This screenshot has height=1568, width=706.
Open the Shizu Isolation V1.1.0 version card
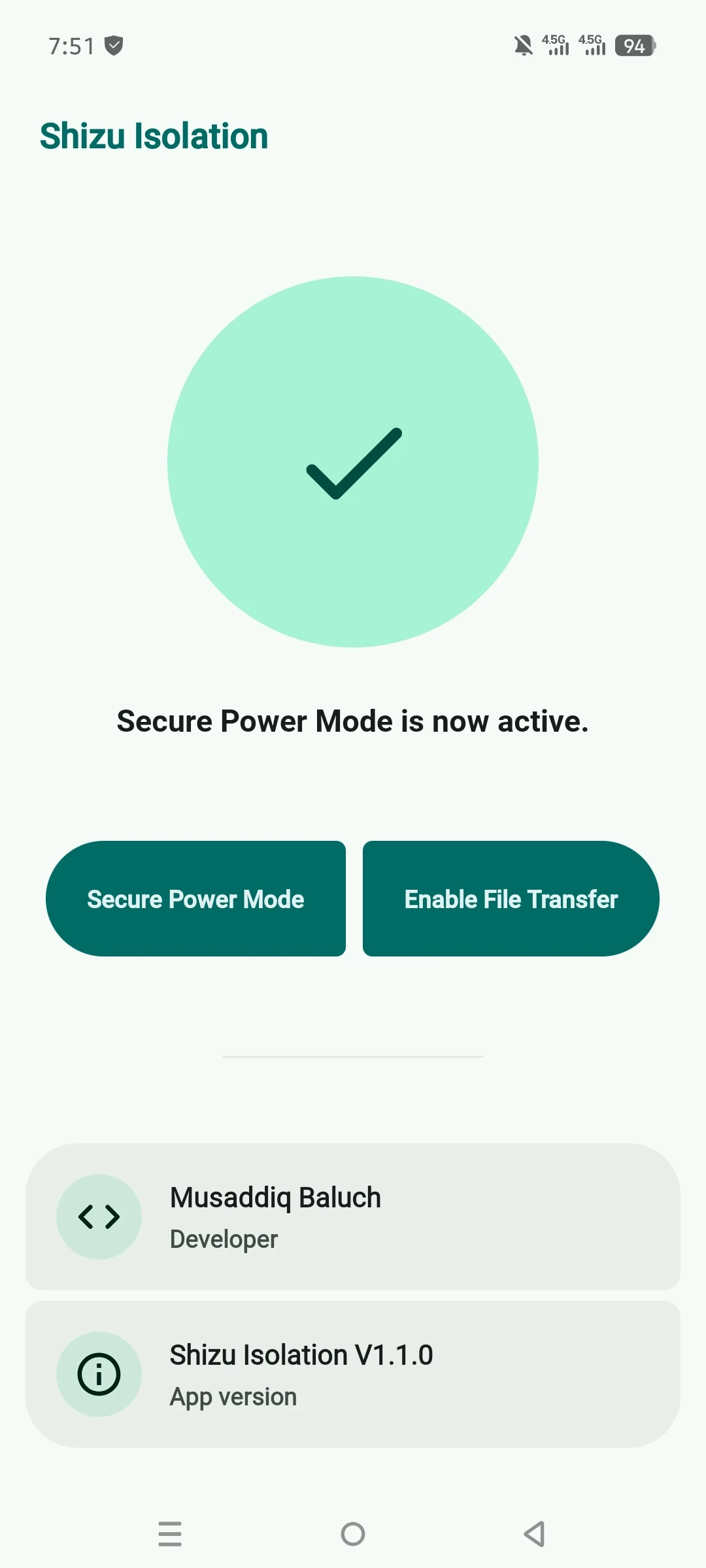click(353, 1374)
